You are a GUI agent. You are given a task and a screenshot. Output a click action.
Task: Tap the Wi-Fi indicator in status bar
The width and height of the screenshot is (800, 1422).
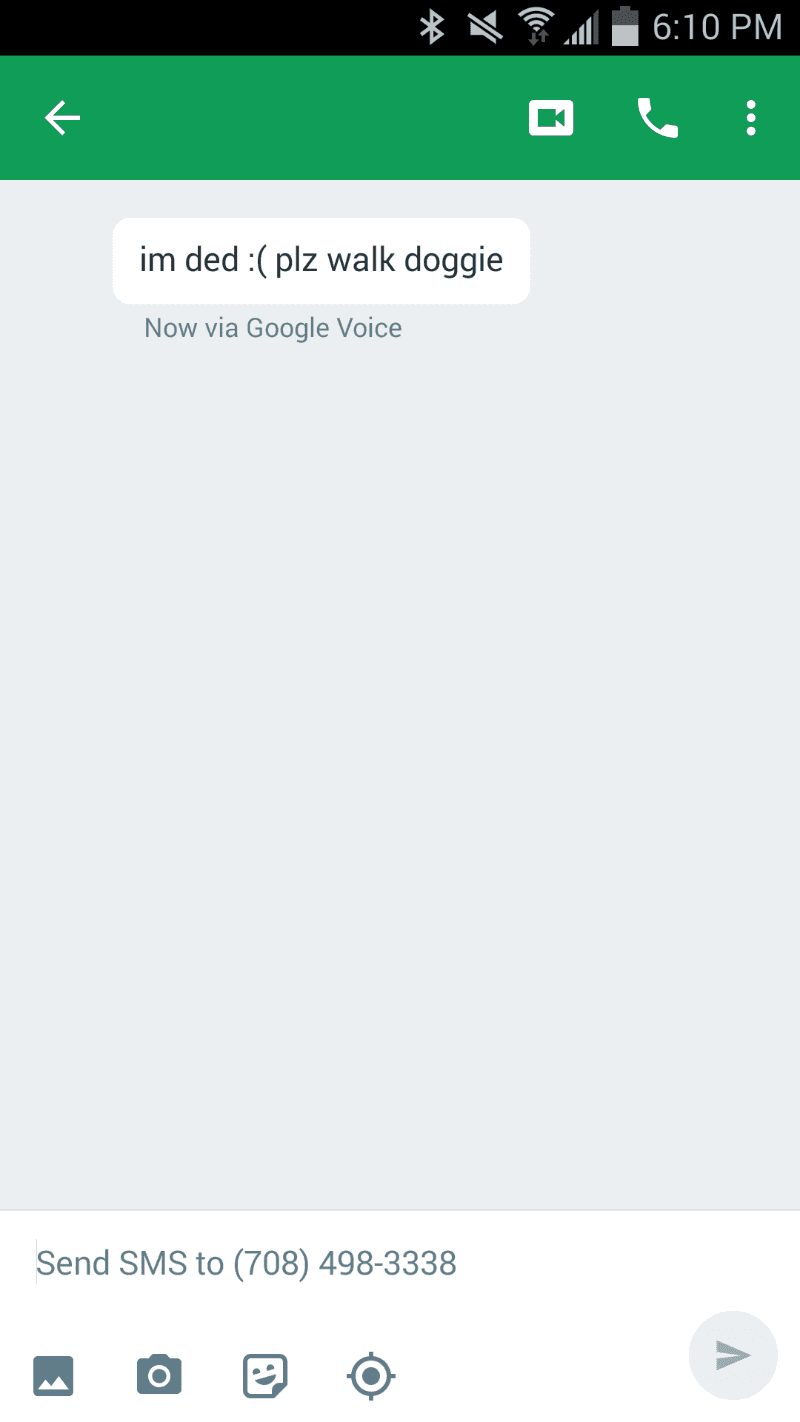pyautogui.click(x=536, y=26)
